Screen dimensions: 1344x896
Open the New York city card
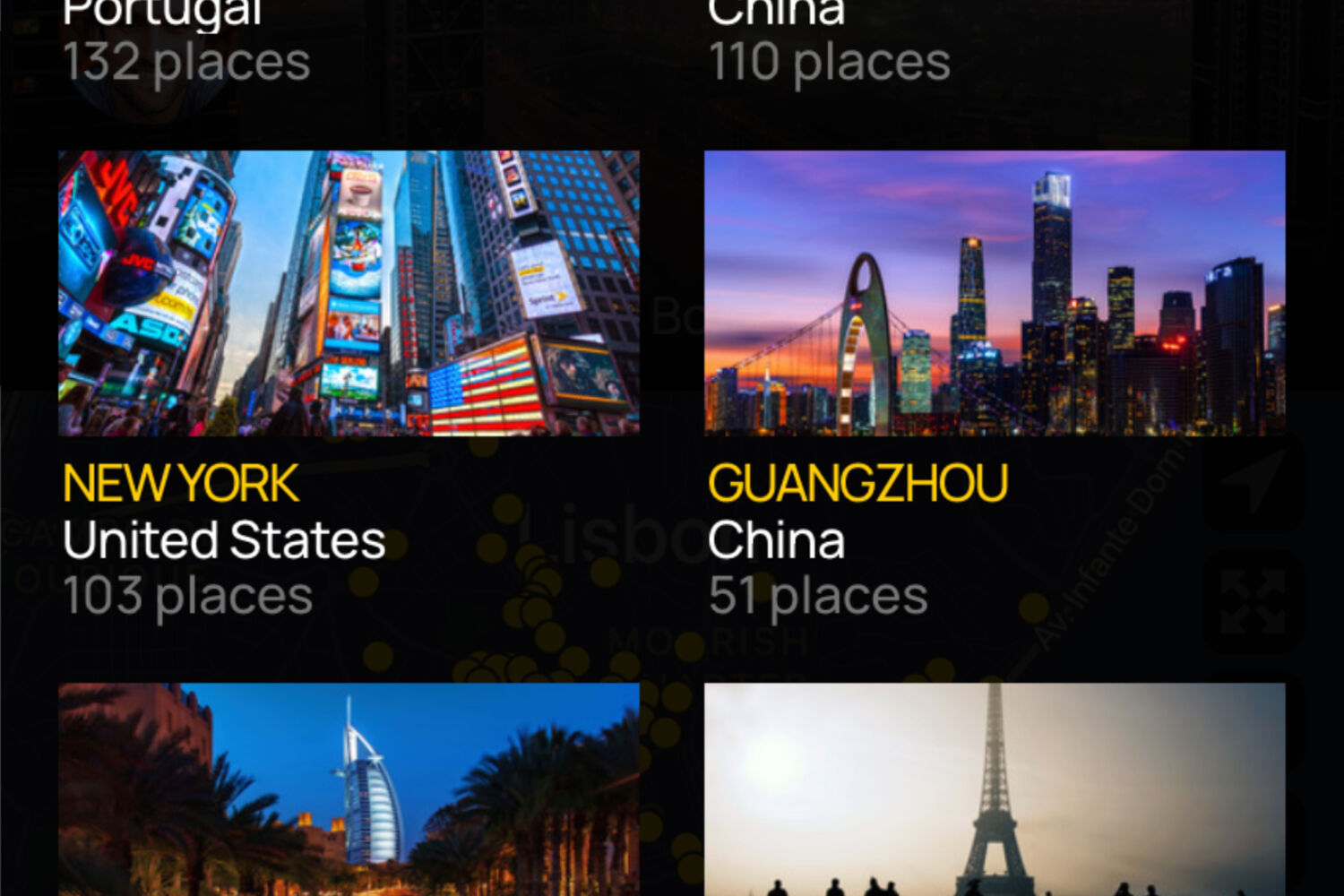coord(349,293)
